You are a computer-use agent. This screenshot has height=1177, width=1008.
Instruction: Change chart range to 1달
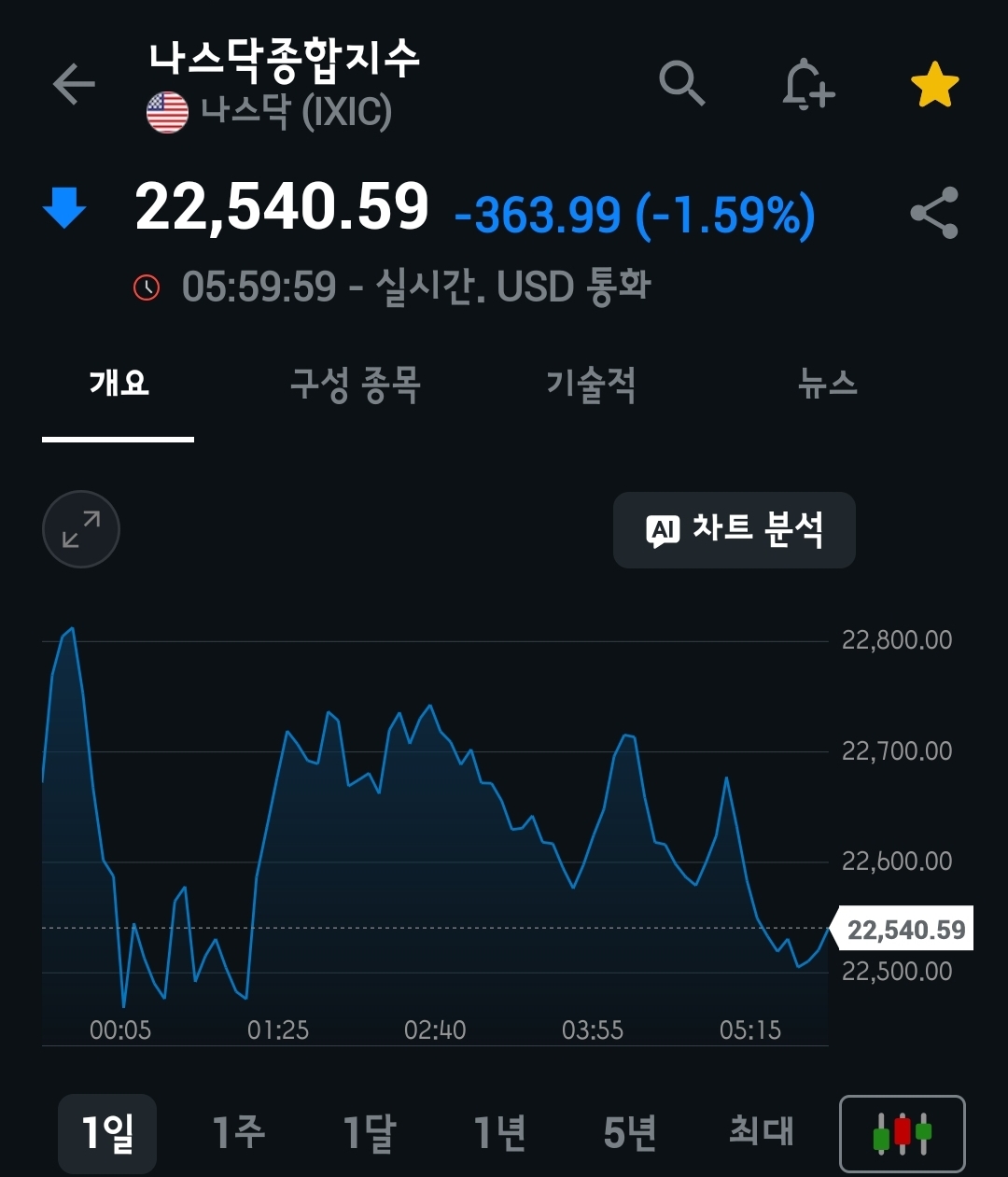(369, 1133)
